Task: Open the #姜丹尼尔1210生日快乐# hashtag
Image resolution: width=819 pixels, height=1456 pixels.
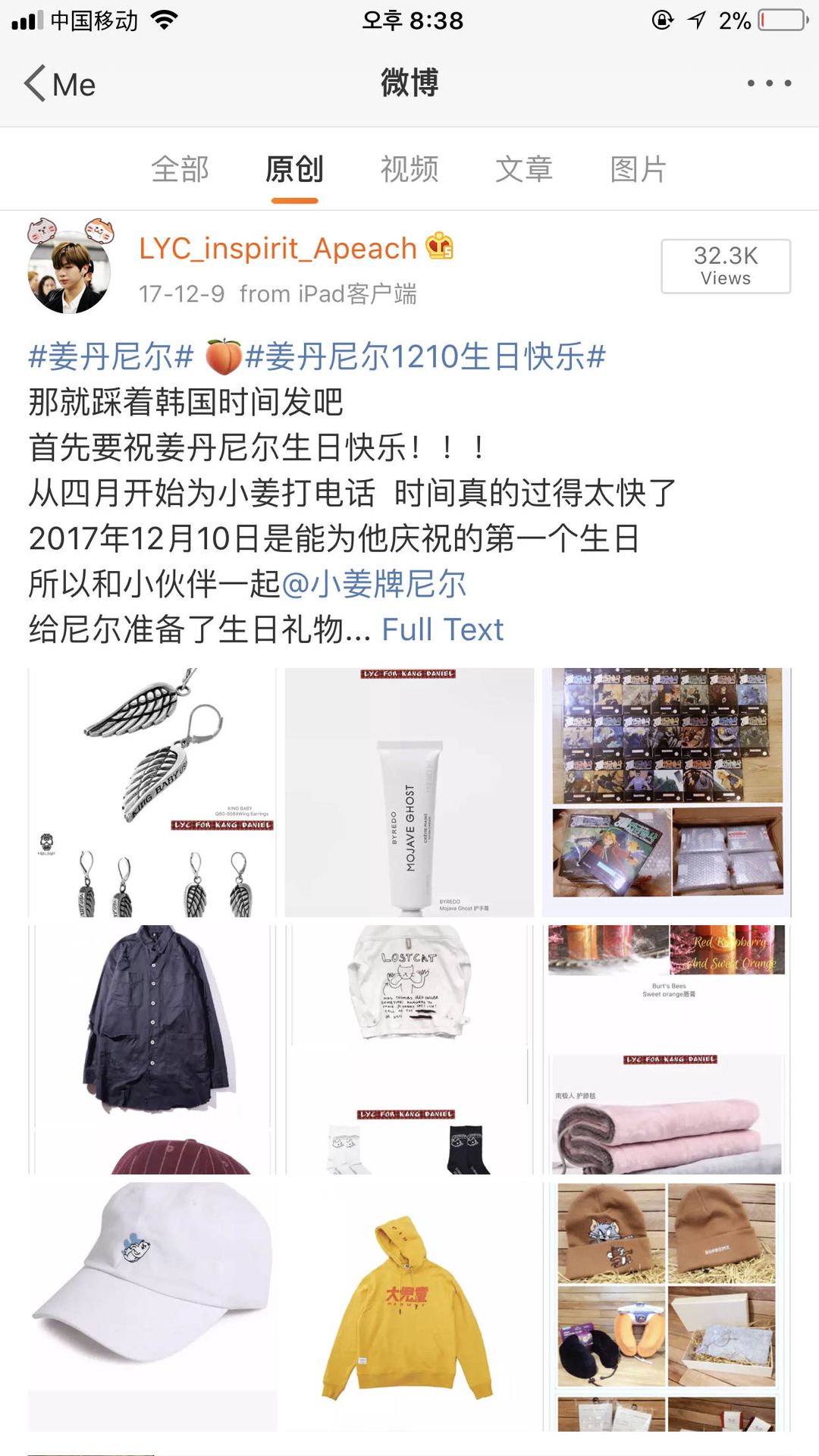Action: point(425,356)
